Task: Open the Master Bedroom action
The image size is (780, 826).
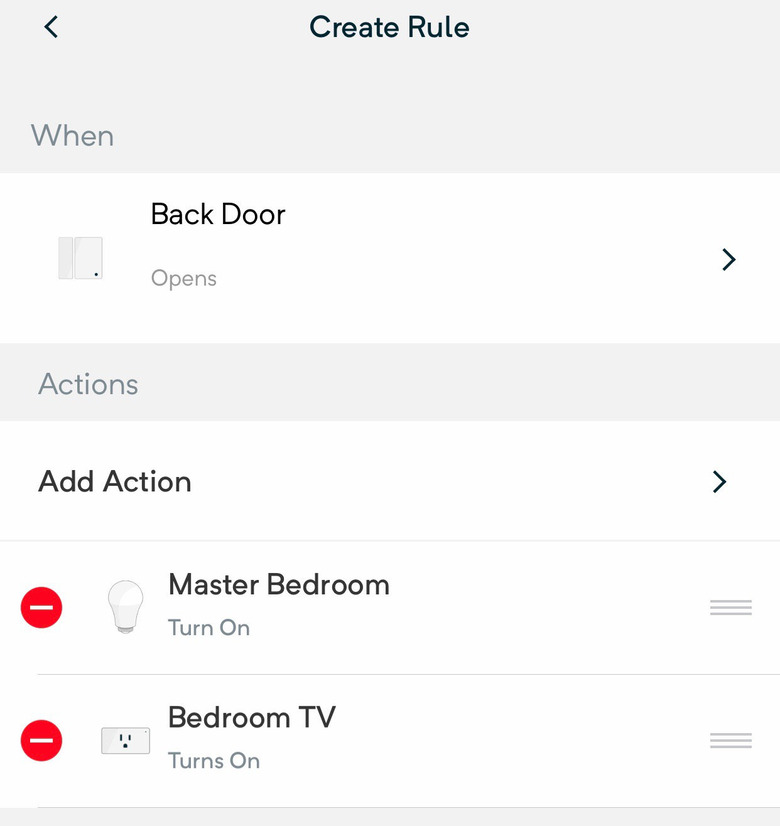Action: 278,604
